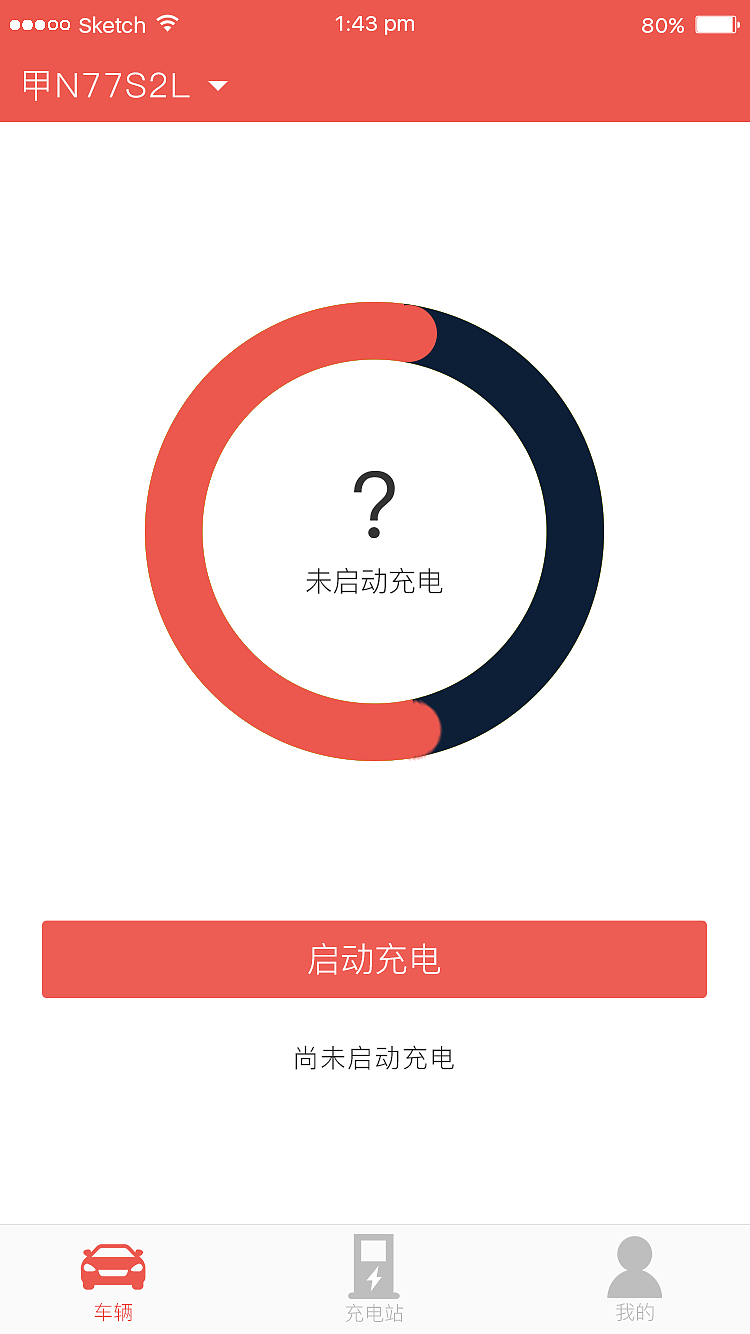Switch to the 我的 tab
This screenshot has width=750, height=1334.
coord(635,1280)
